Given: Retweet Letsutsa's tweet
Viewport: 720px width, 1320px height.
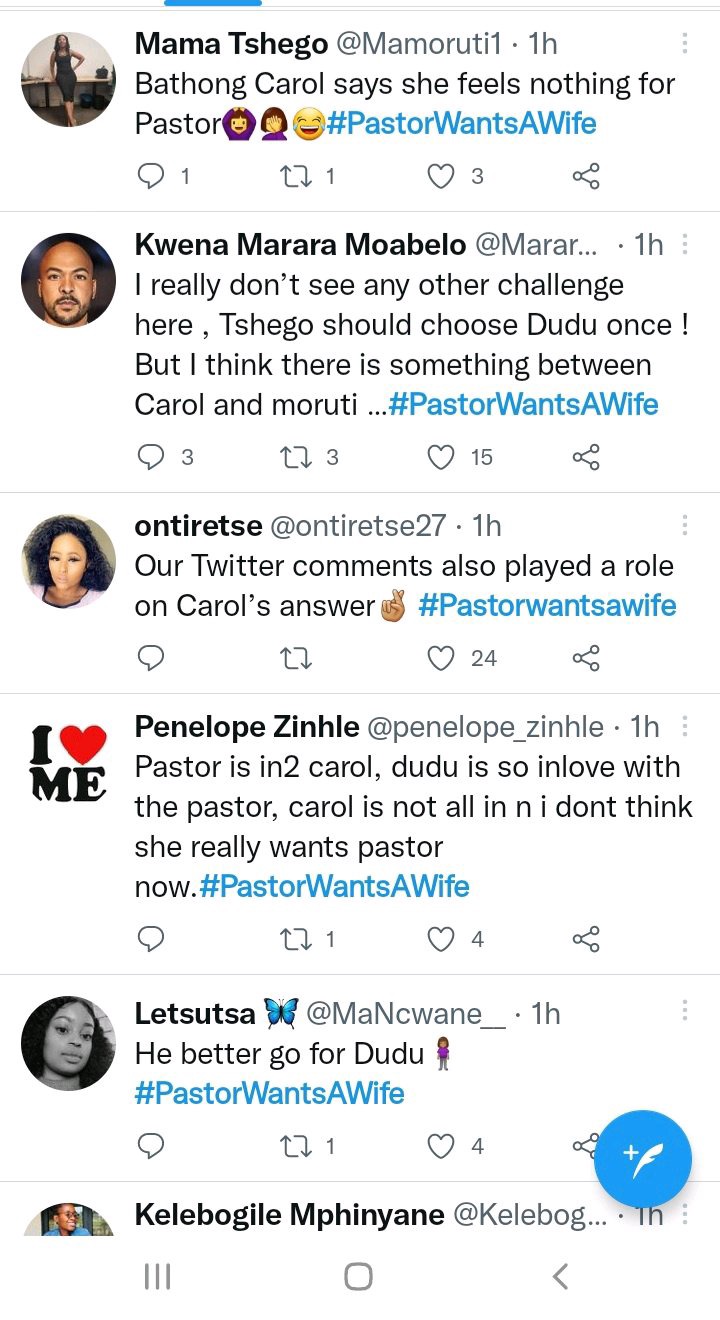Looking at the screenshot, I should tap(296, 1146).
